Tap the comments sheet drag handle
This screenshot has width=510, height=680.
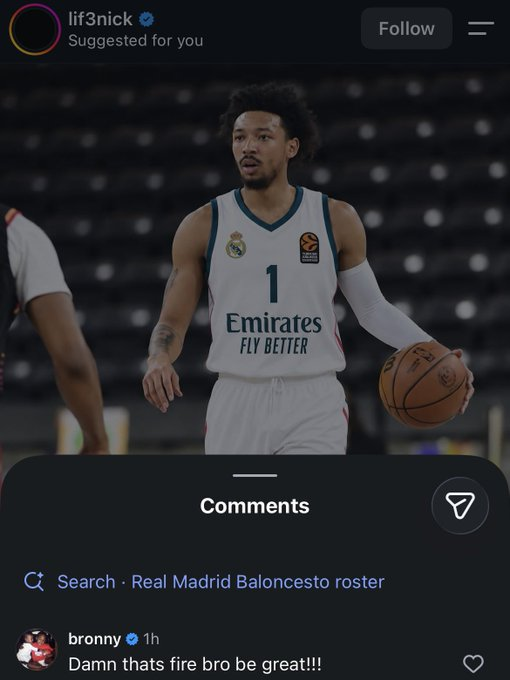(255, 475)
